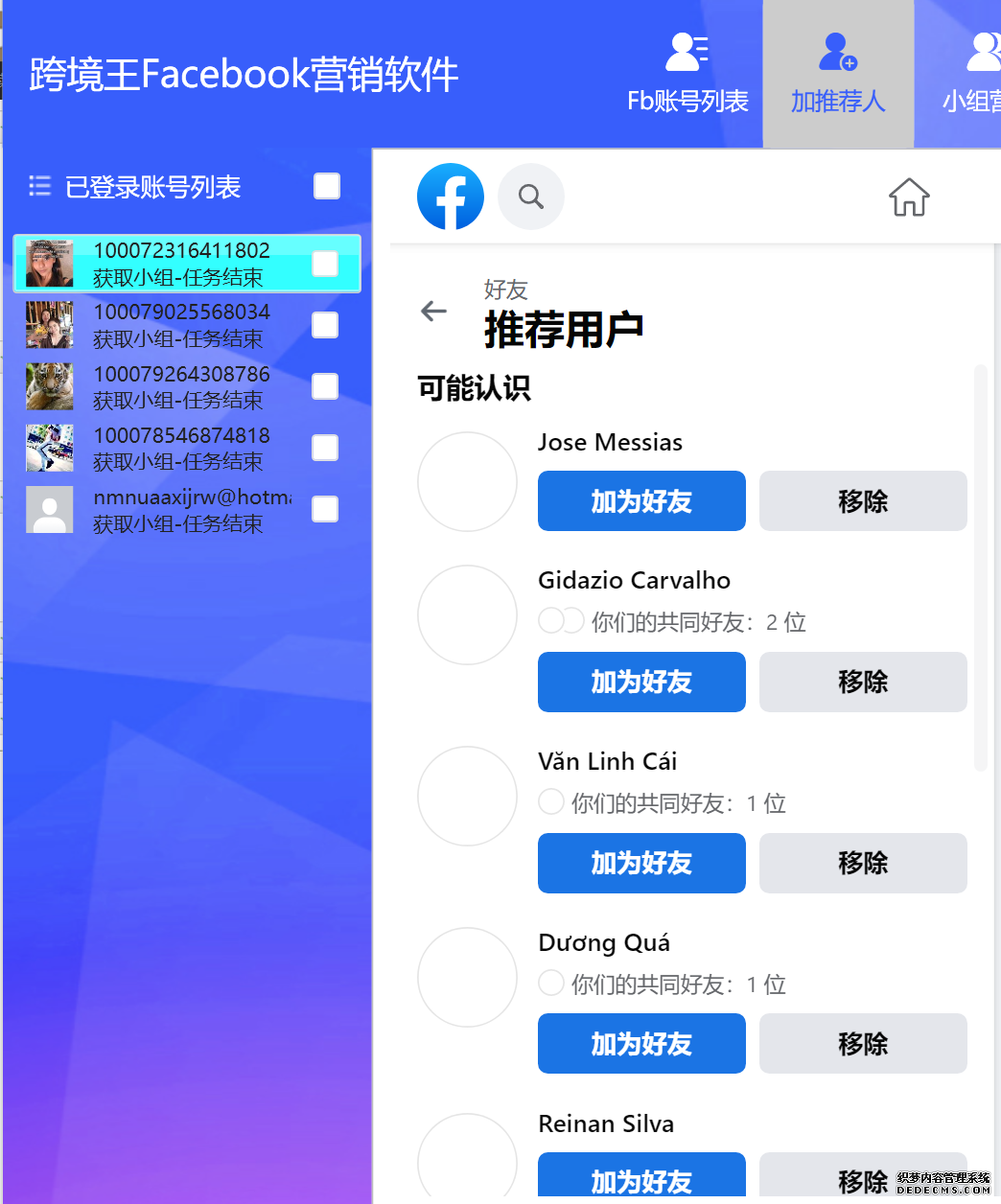Image resolution: width=1001 pixels, height=1204 pixels.
Task: Check the box for account 100072316411802
Action: 325,264
